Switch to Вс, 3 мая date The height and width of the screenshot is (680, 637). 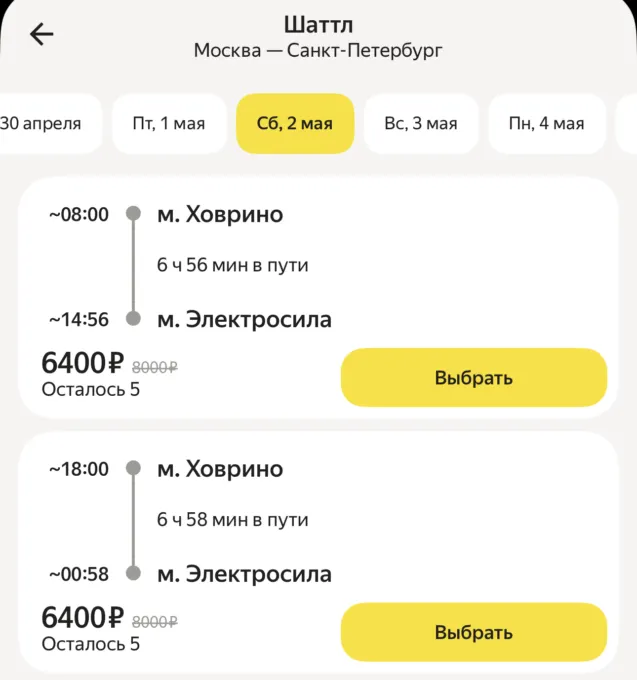(x=421, y=124)
